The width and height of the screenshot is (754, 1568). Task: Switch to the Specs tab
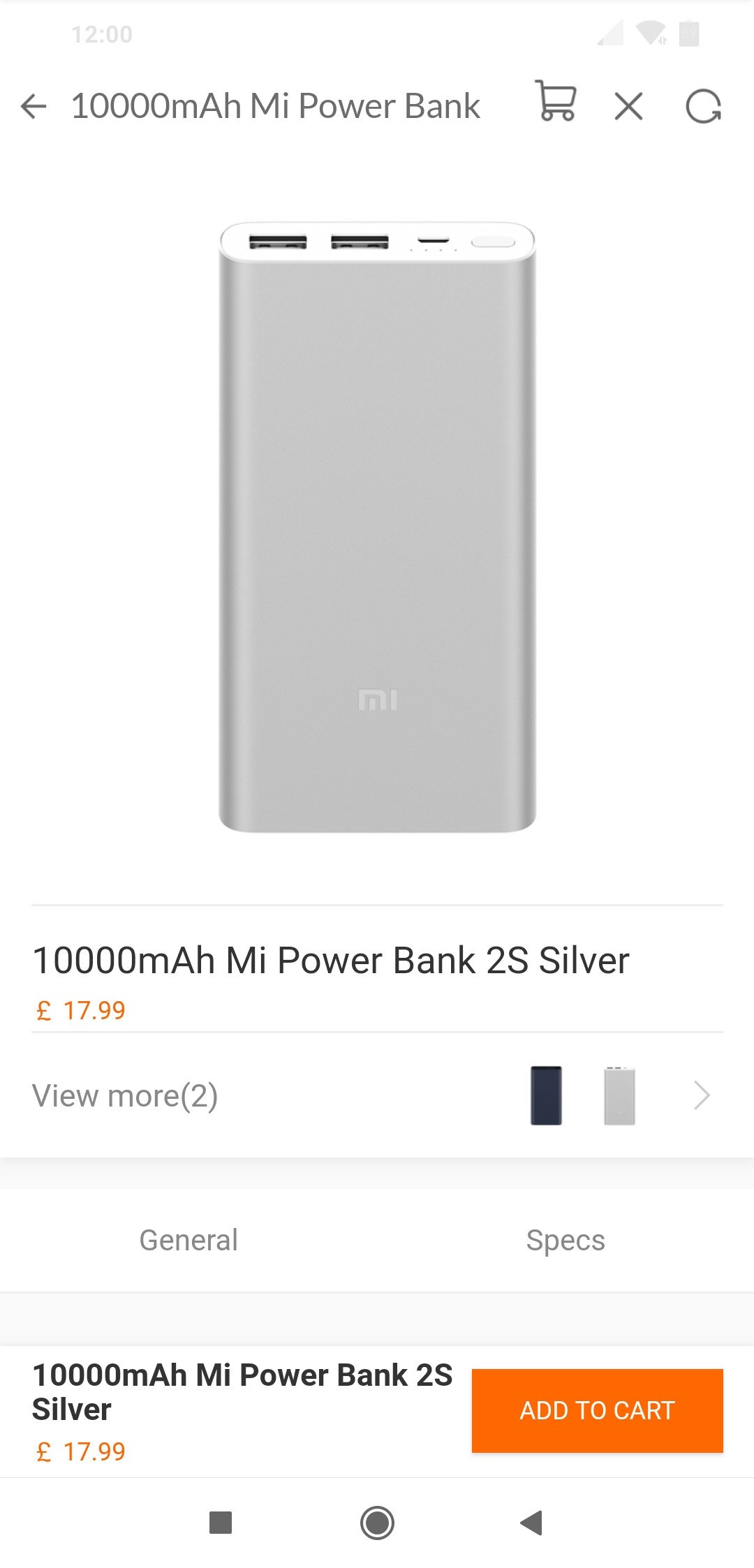coord(565,1240)
